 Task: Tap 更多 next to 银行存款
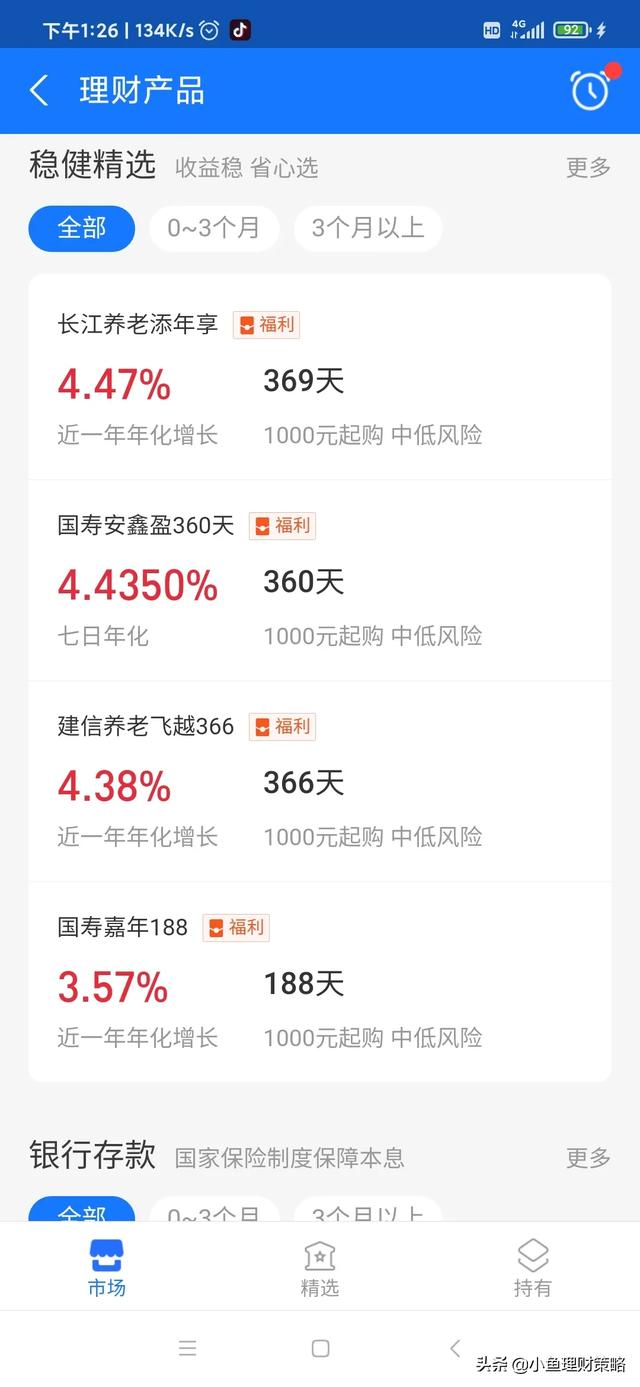(x=588, y=1158)
